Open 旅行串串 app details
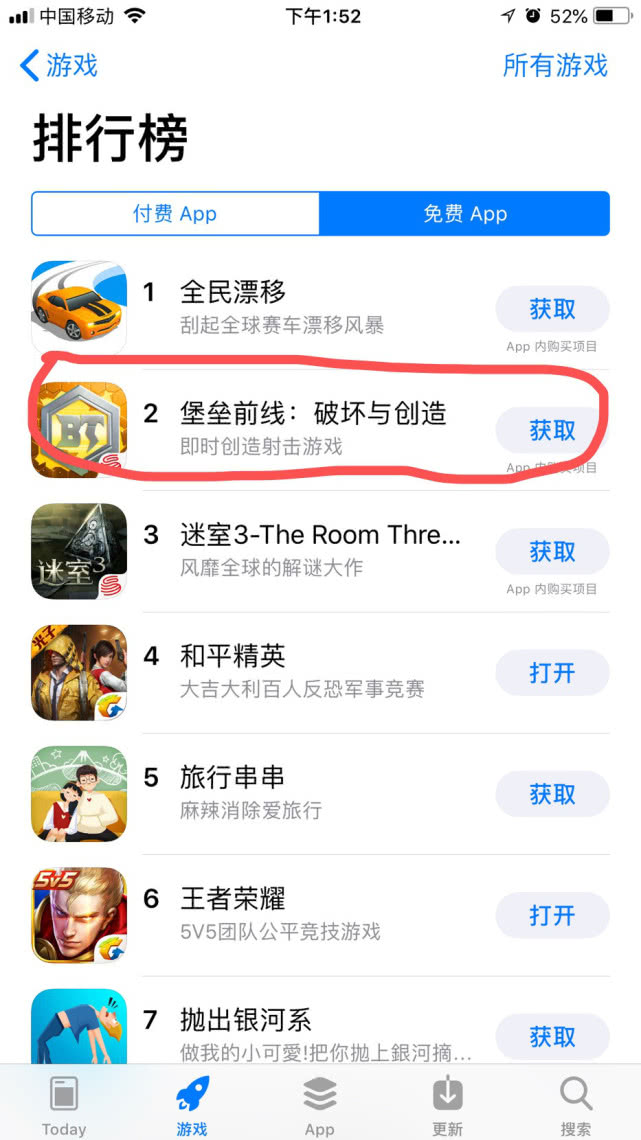 point(232,778)
